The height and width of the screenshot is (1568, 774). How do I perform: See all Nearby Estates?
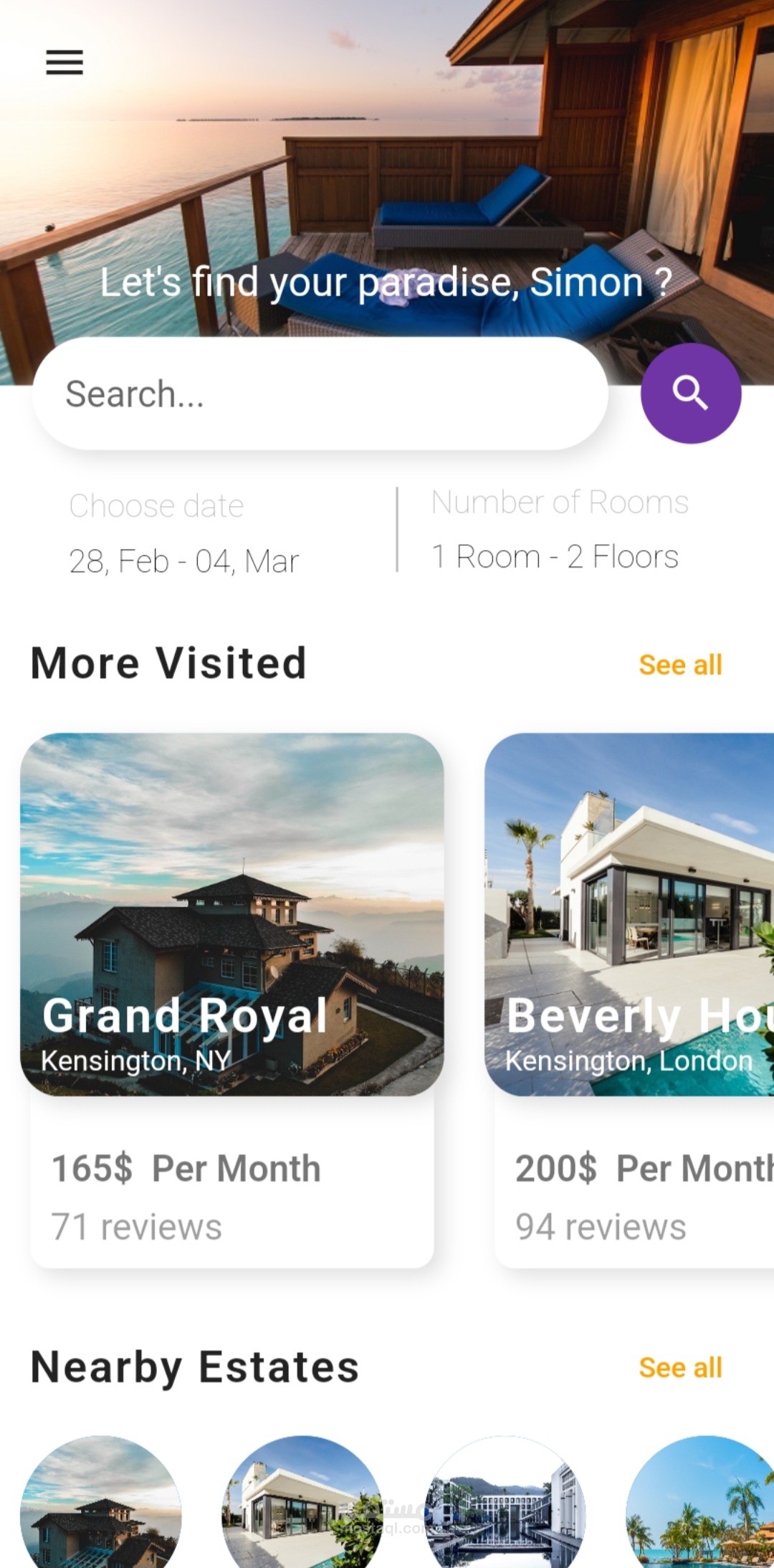click(680, 1367)
